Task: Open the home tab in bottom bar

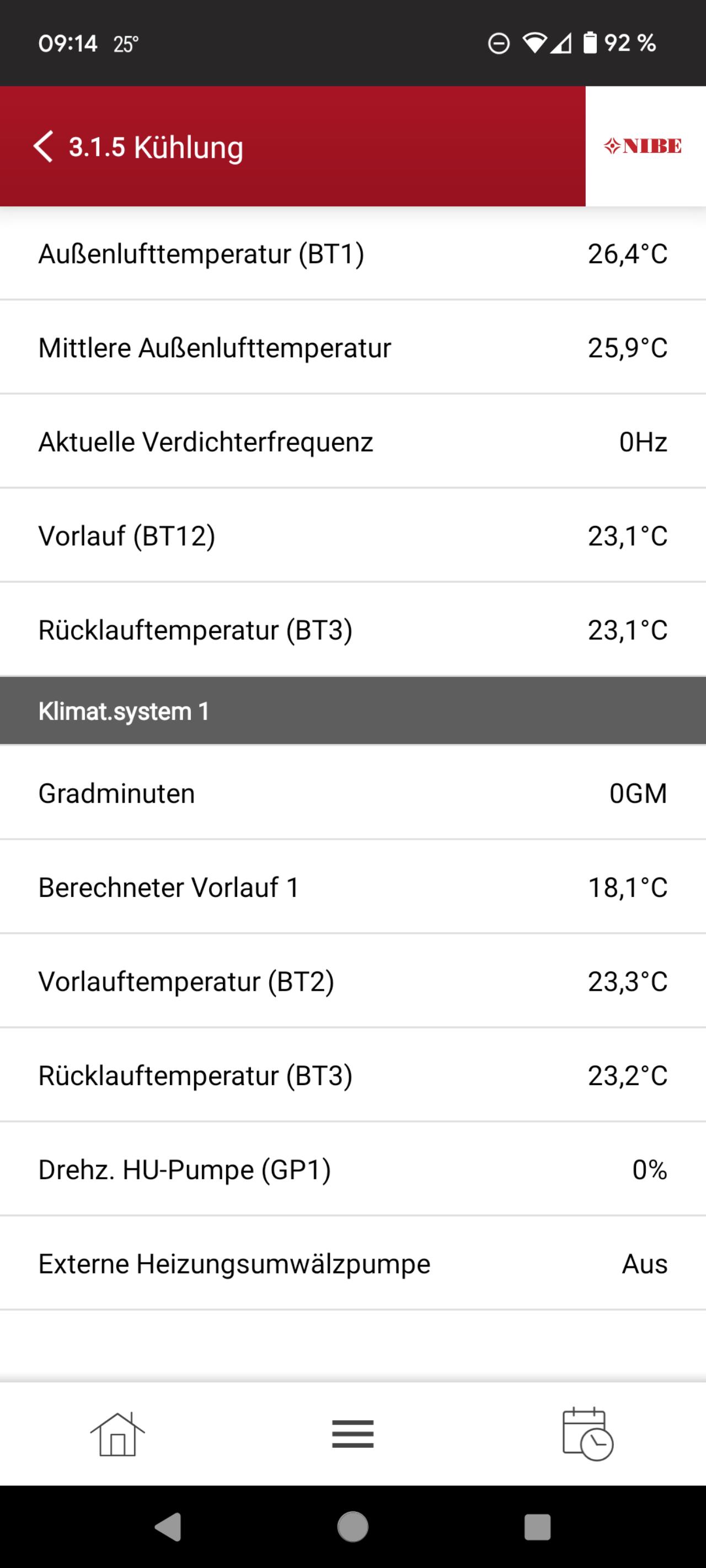Action: tap(117, 1433)
